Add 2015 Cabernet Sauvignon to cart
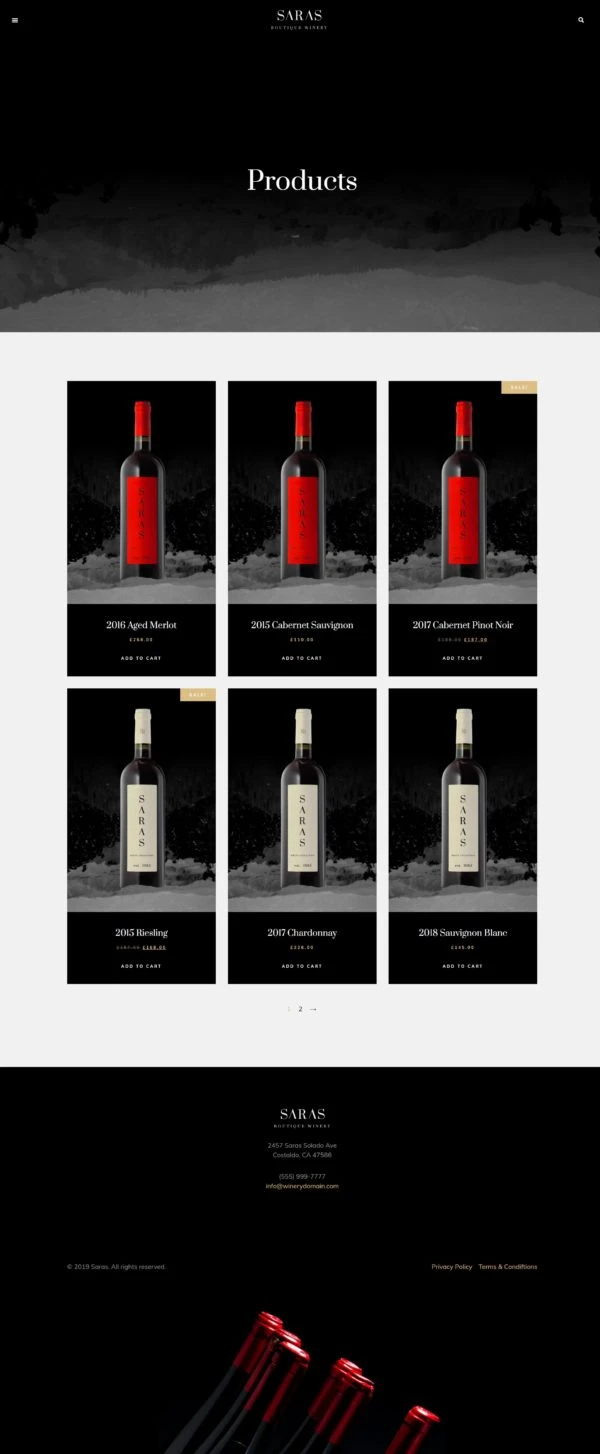Screen dimensions: 600x1454 (302, 658)
